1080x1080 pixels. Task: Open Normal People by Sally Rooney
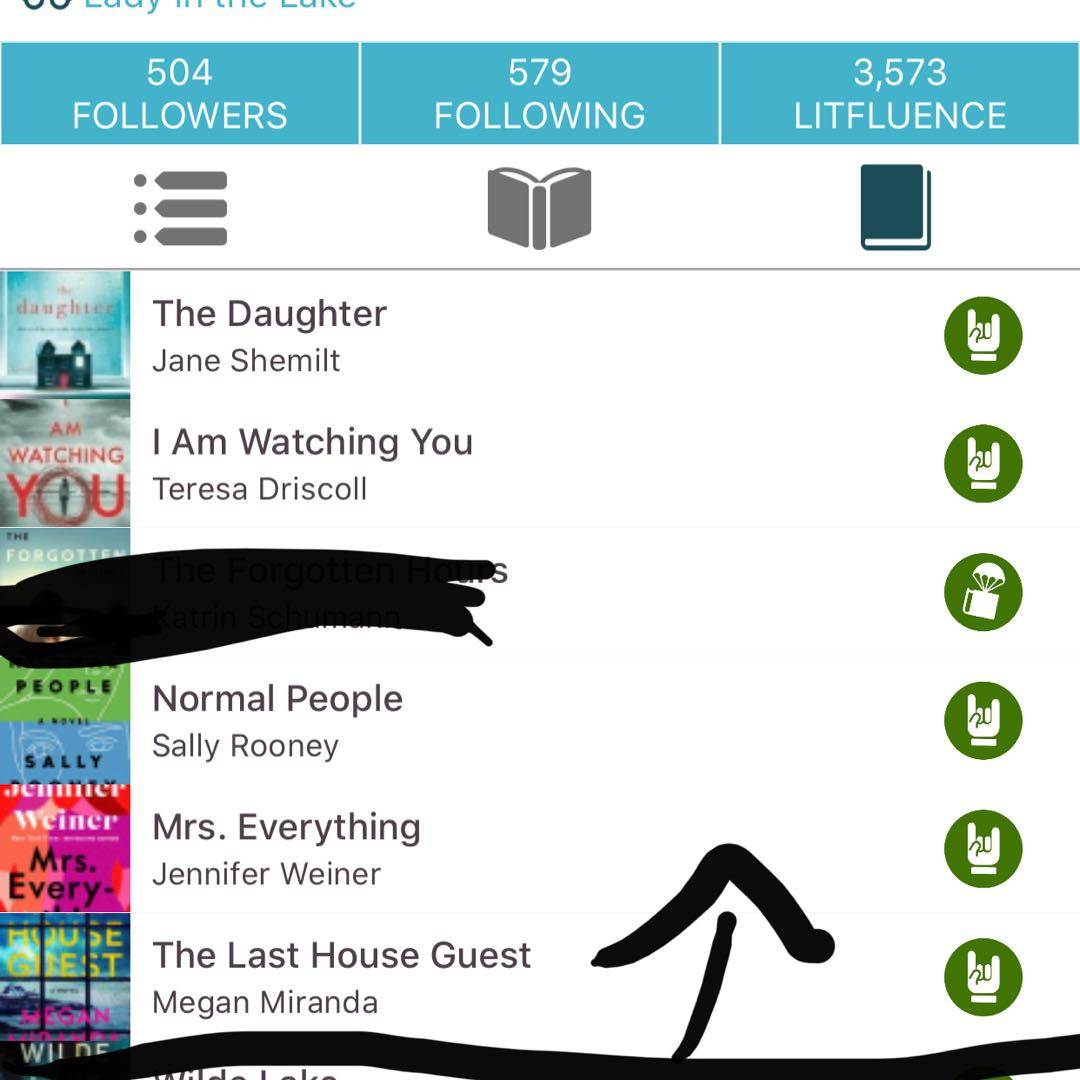[277, 719]
